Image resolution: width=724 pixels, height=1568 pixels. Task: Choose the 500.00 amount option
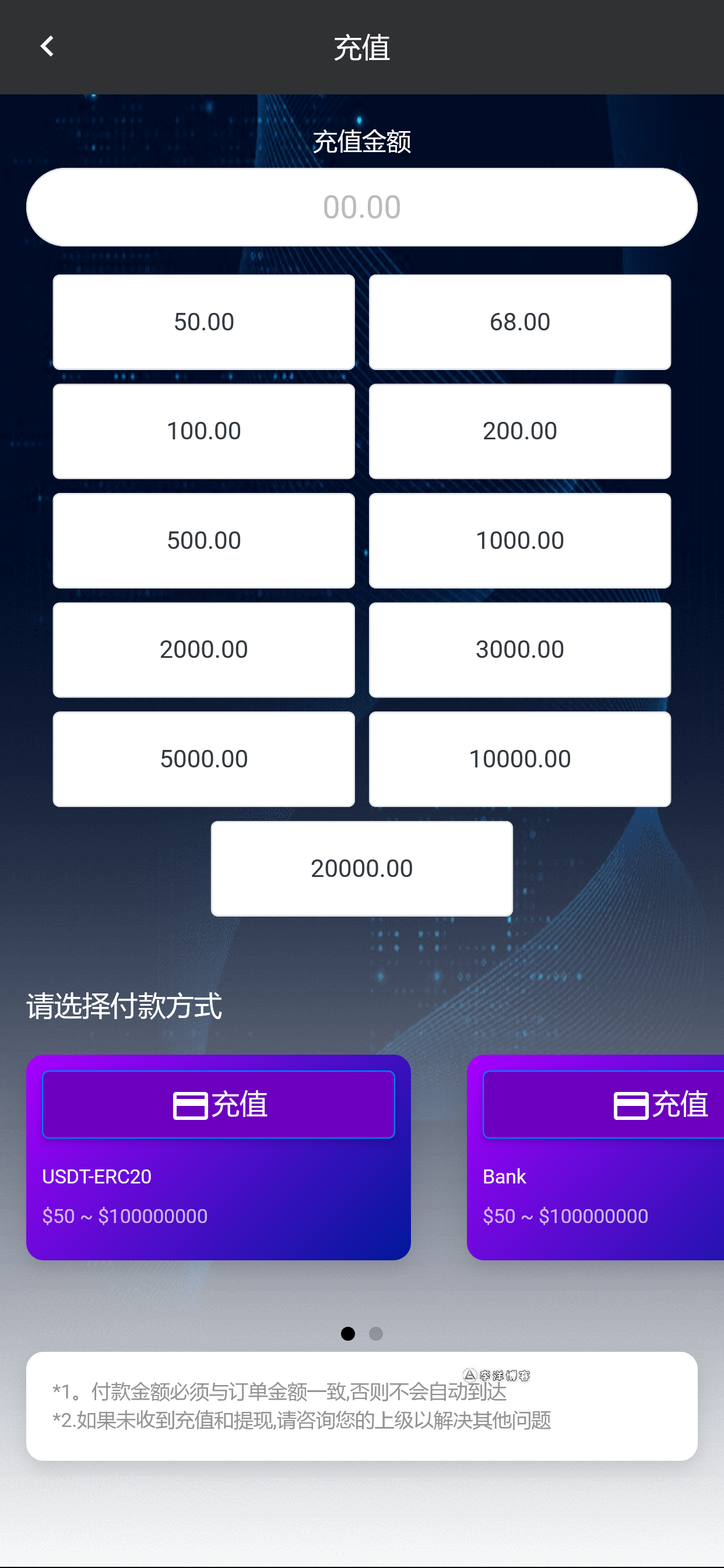tap(203, 540)
